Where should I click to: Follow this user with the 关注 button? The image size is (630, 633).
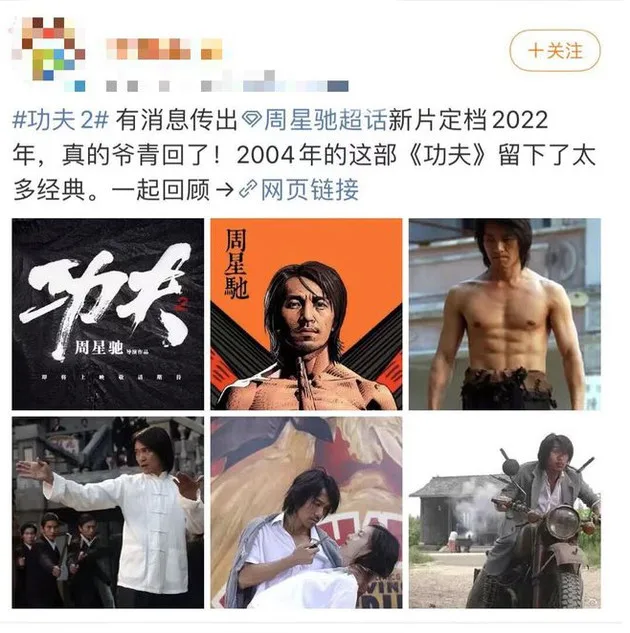click(x=555, y=50)
